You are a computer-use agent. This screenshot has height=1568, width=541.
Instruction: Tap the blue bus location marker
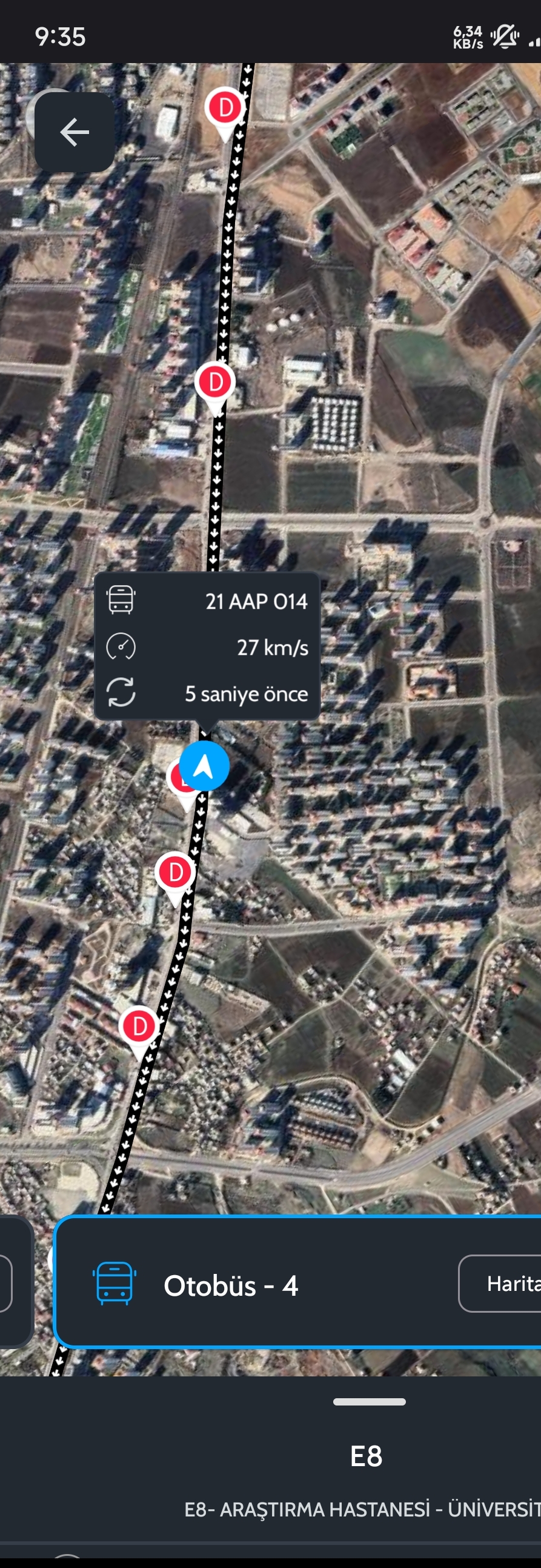(x=204, y=766)
